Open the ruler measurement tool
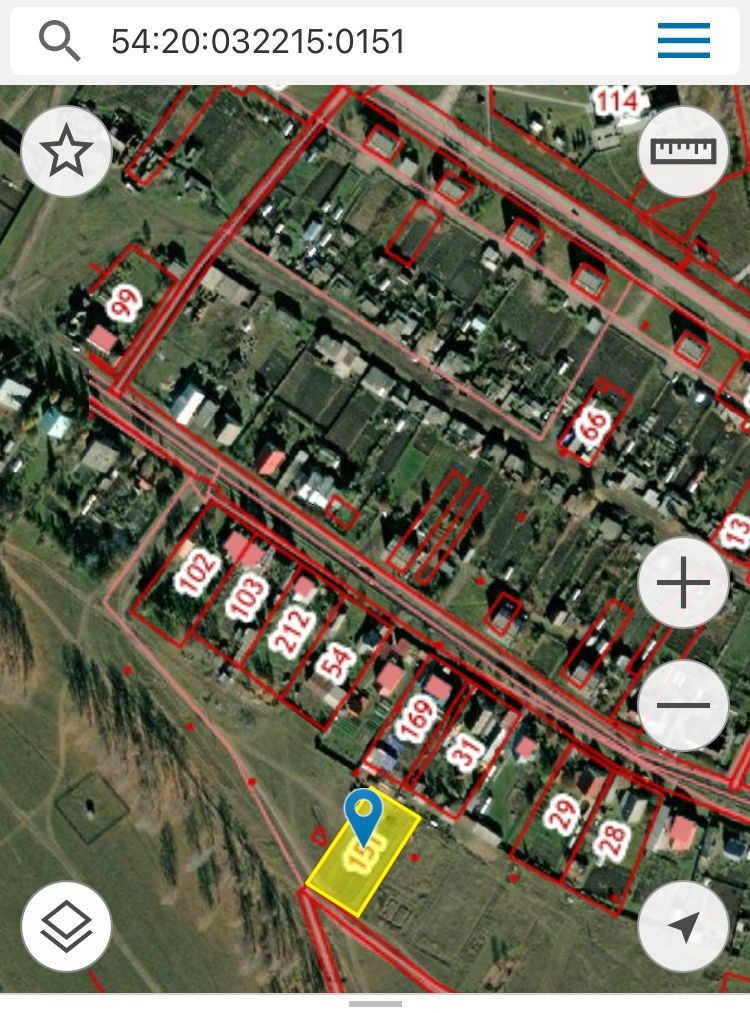 [684, 152]
